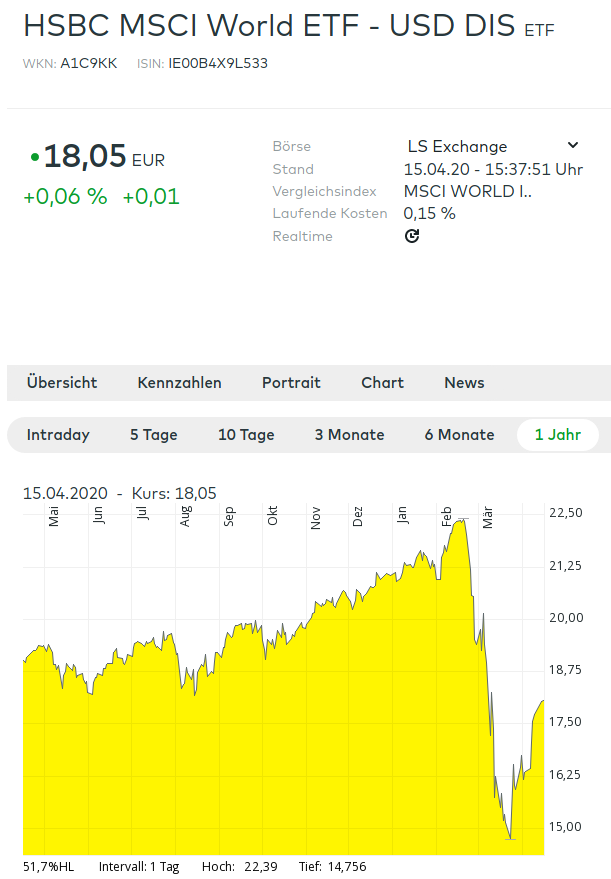Switch chart range to 5 Tage
The height and width of the screenshot is (879, 611).
[x=153, y=434]
